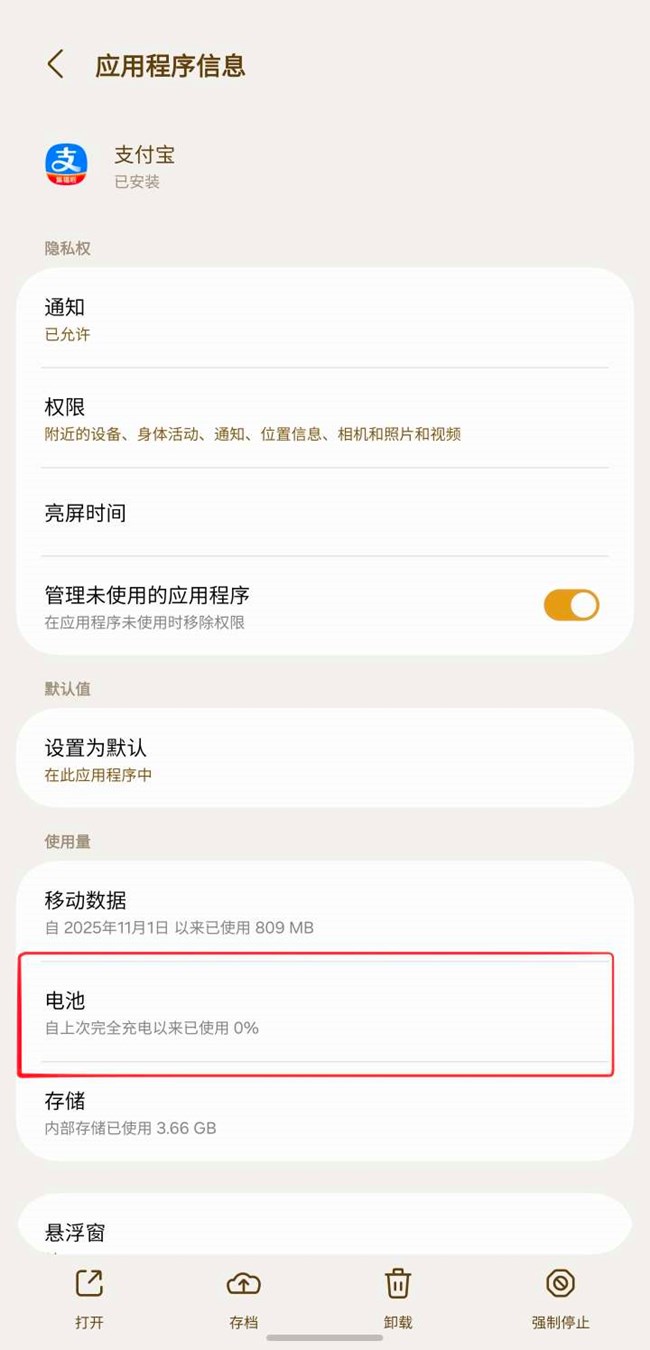Open 存储 details
Screen dimensions: 650x1350
point(325,1113)
